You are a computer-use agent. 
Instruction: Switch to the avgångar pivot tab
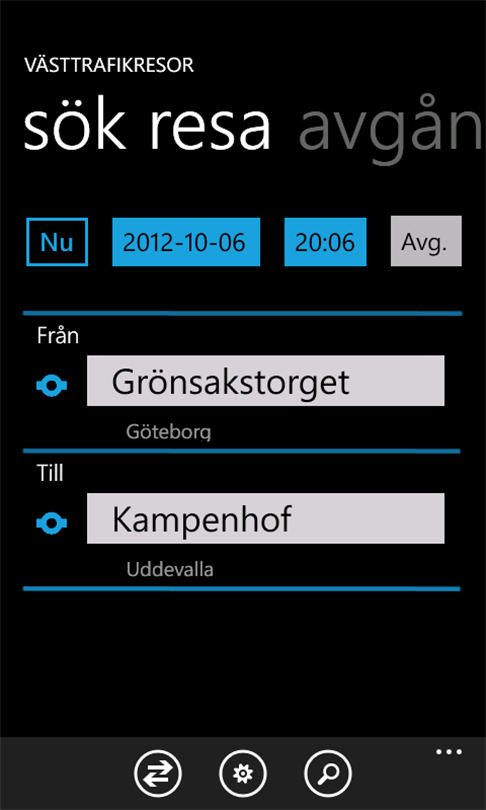click(392, 129)
